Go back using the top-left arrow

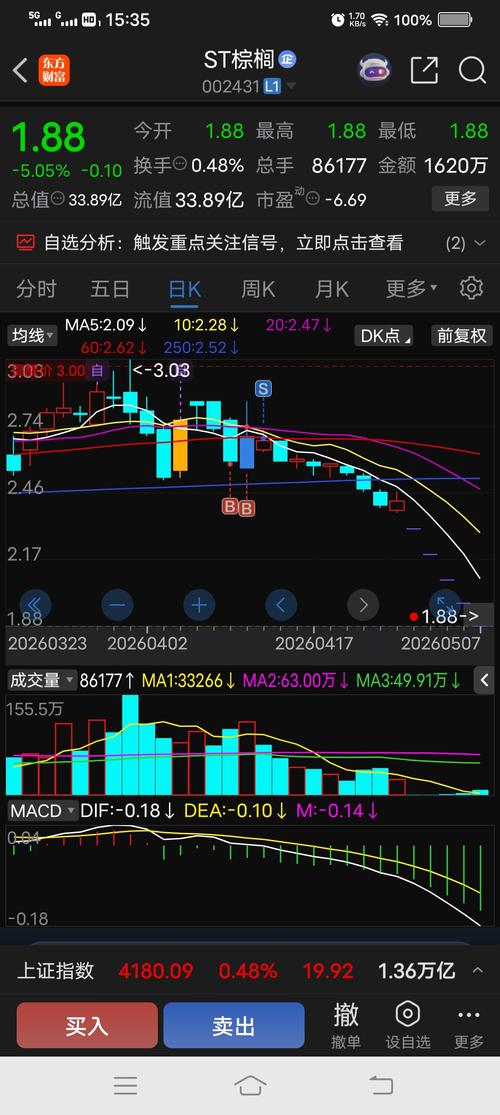[21, 70]
